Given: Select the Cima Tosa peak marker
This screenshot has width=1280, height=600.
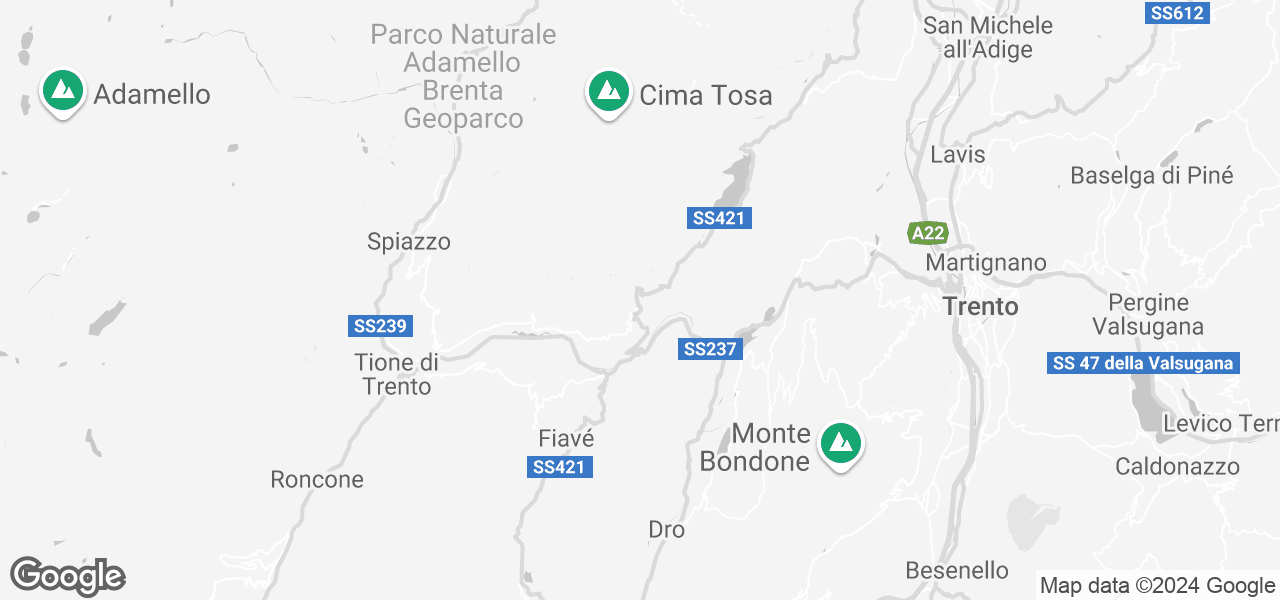Looking at the screenshot, I should tap(608, 93).
